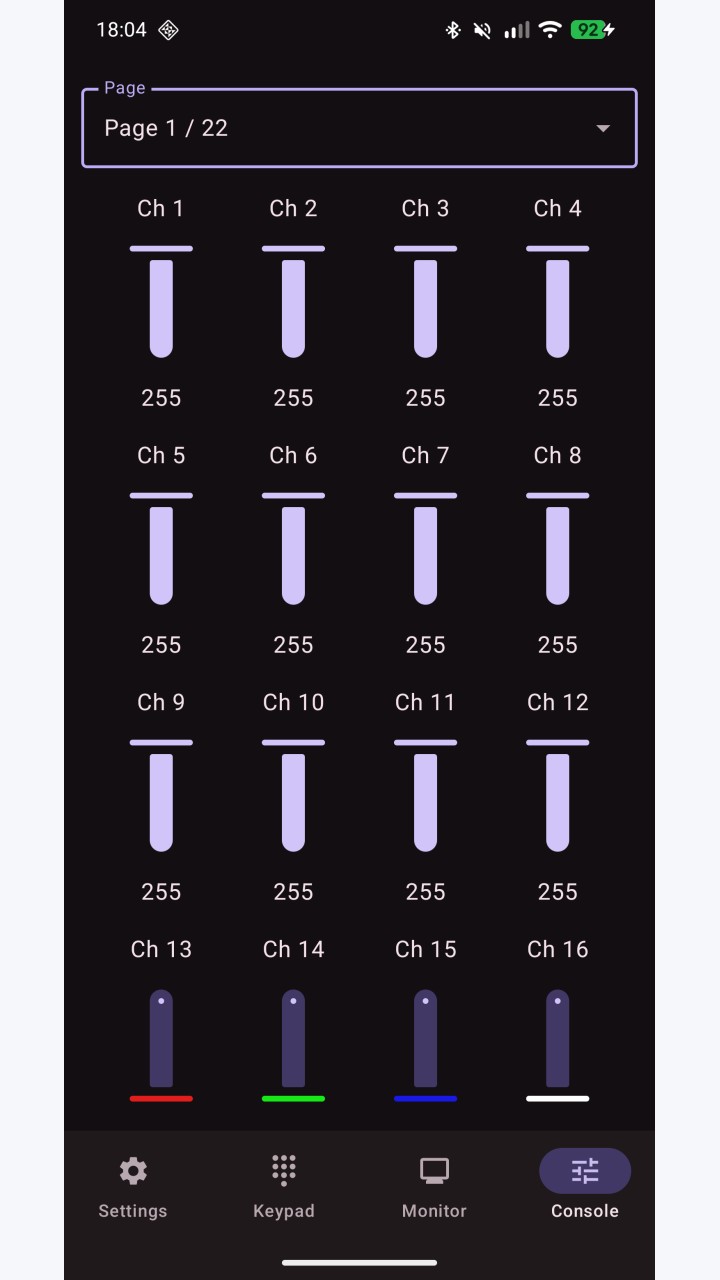Tap the Ch 7 fader
The height and width of the screenshot is (1280, 720).
point(425,549)
